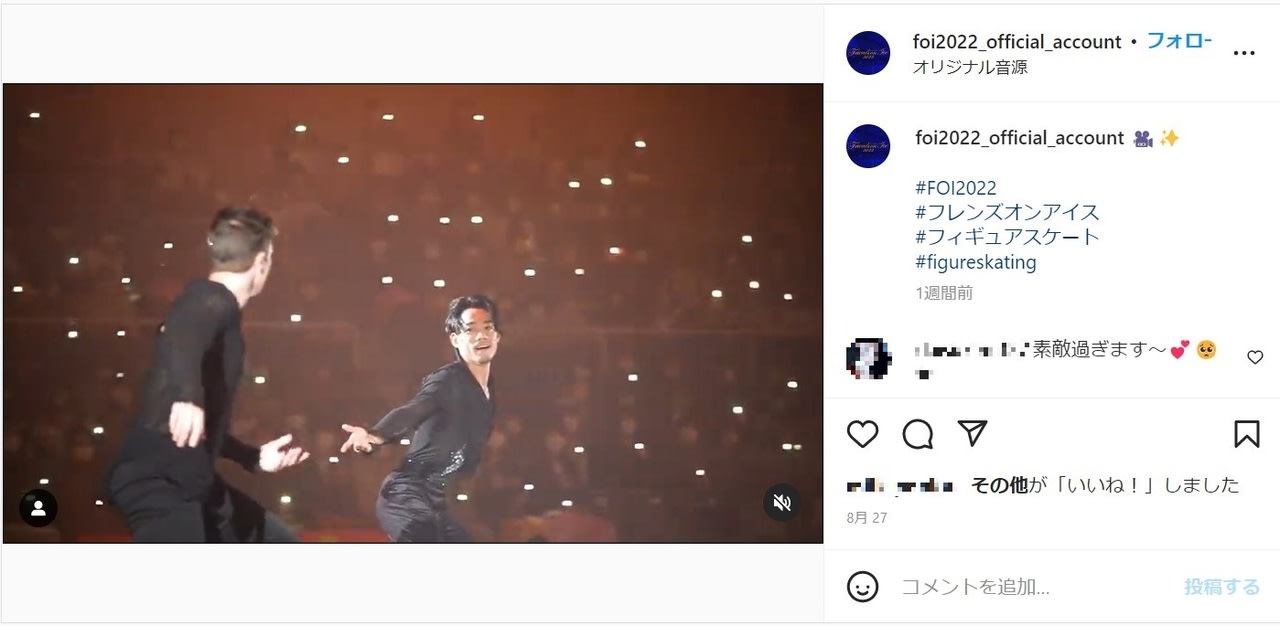Show tagged people in video

(38, 508)
